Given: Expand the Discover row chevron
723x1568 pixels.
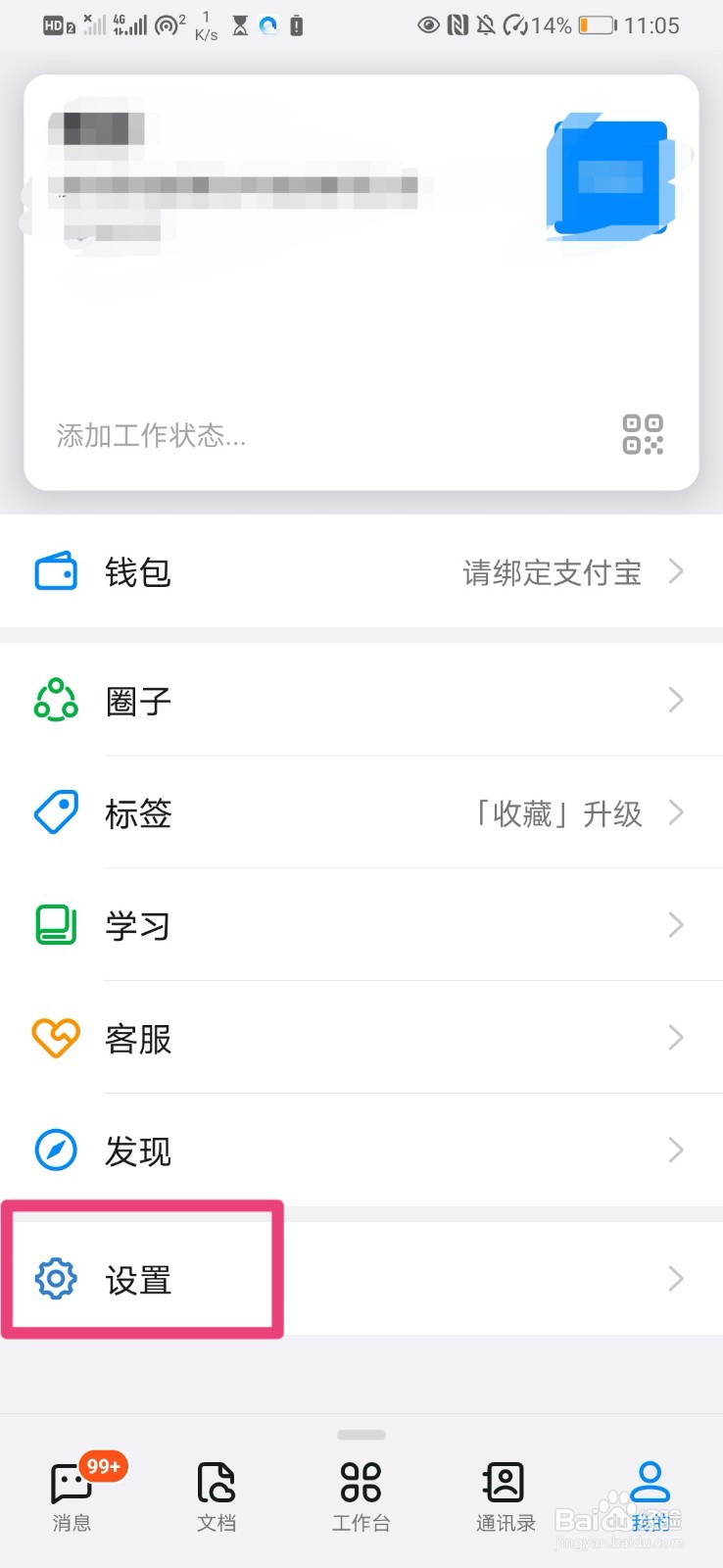Looking at the screenshot, I should point(676,1150).
